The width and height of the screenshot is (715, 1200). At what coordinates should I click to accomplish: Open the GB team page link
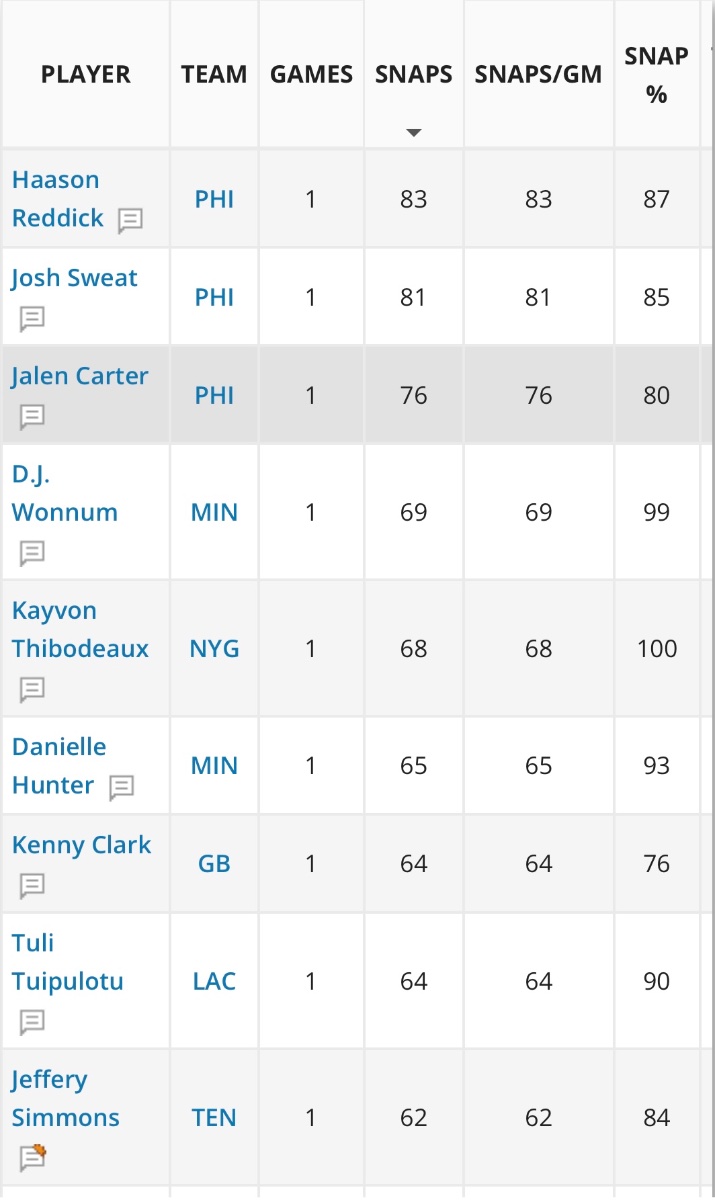click(x=214, y=864)
